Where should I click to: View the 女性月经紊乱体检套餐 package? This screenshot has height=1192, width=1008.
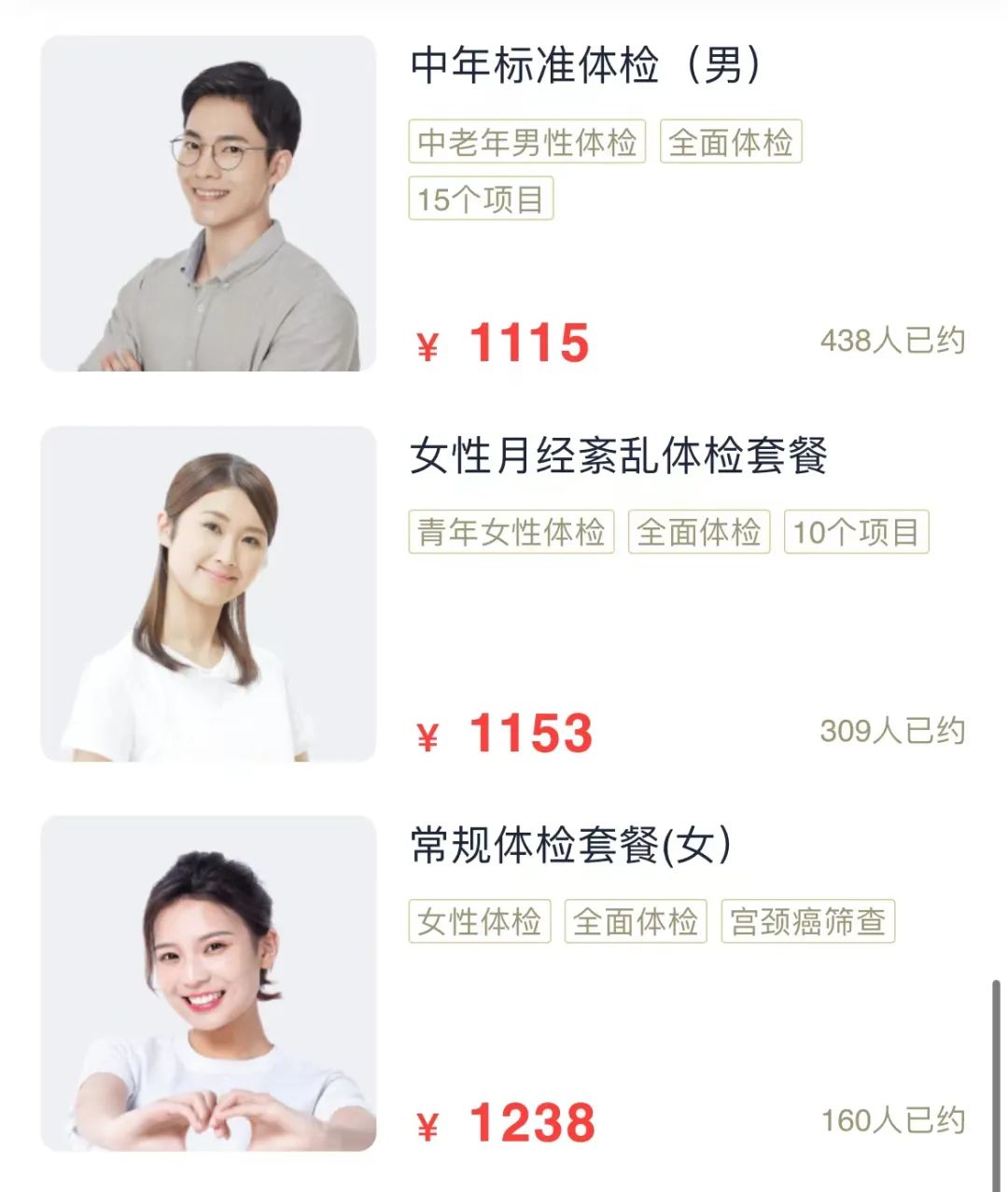click(x=618, y=457)
